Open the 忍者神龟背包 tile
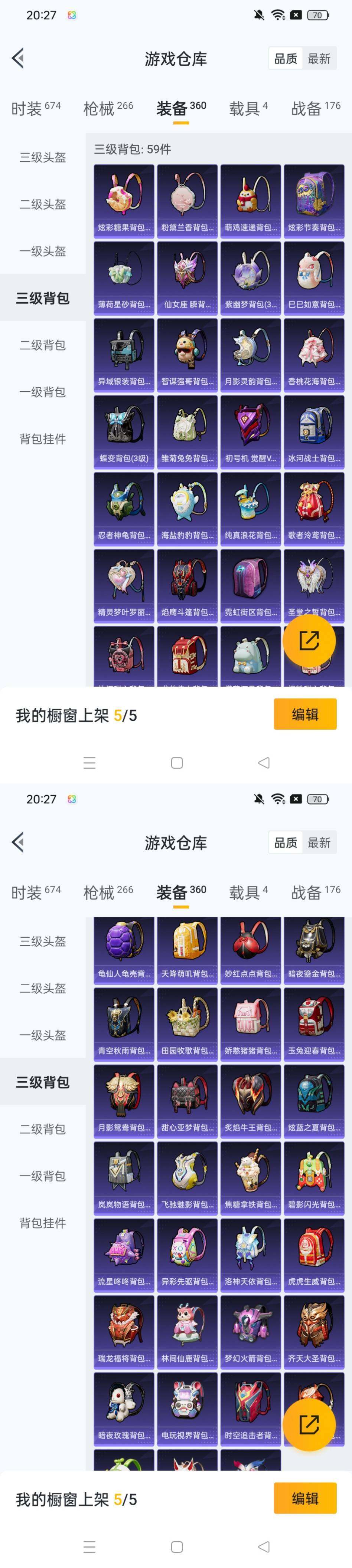This screenshot has width=352, height=1568. pyautogui.click(x=124, y=508)
